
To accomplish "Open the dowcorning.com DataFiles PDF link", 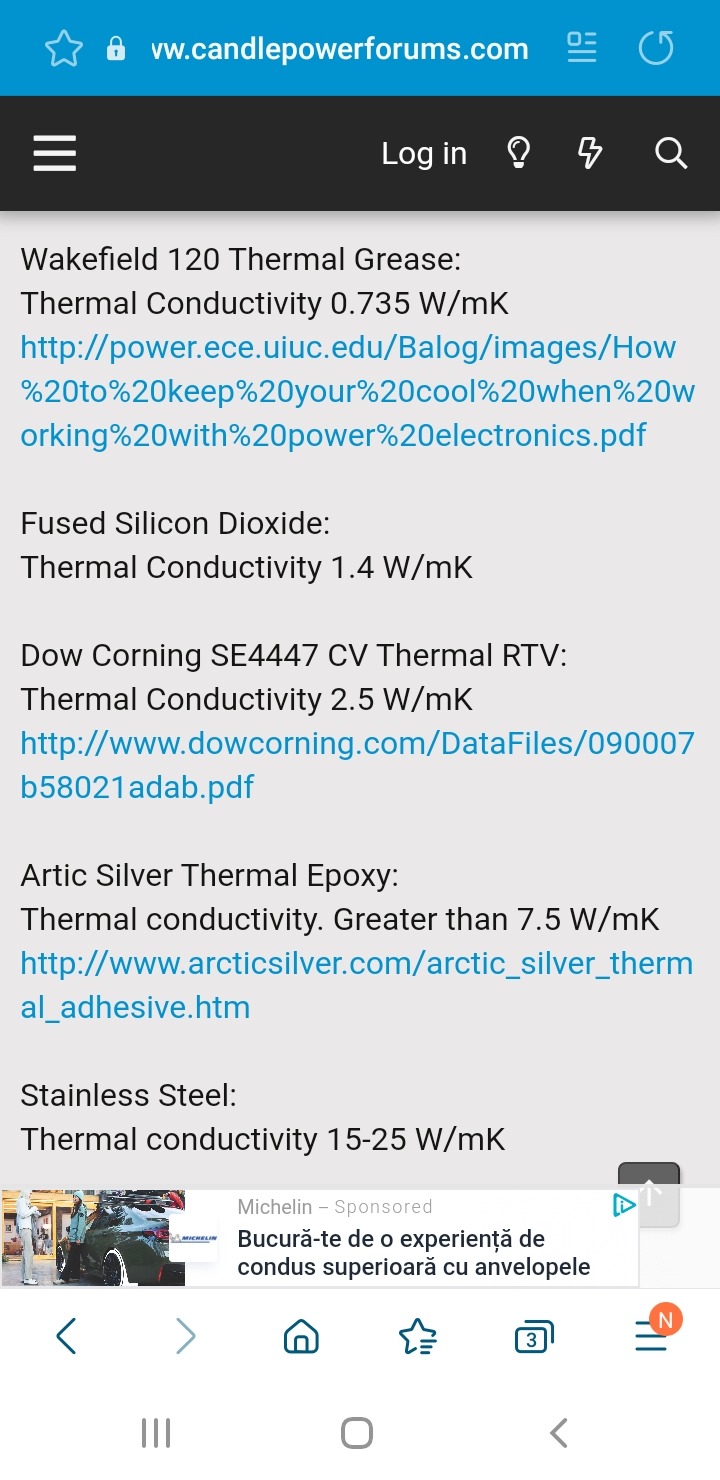I will coord(357,765).
